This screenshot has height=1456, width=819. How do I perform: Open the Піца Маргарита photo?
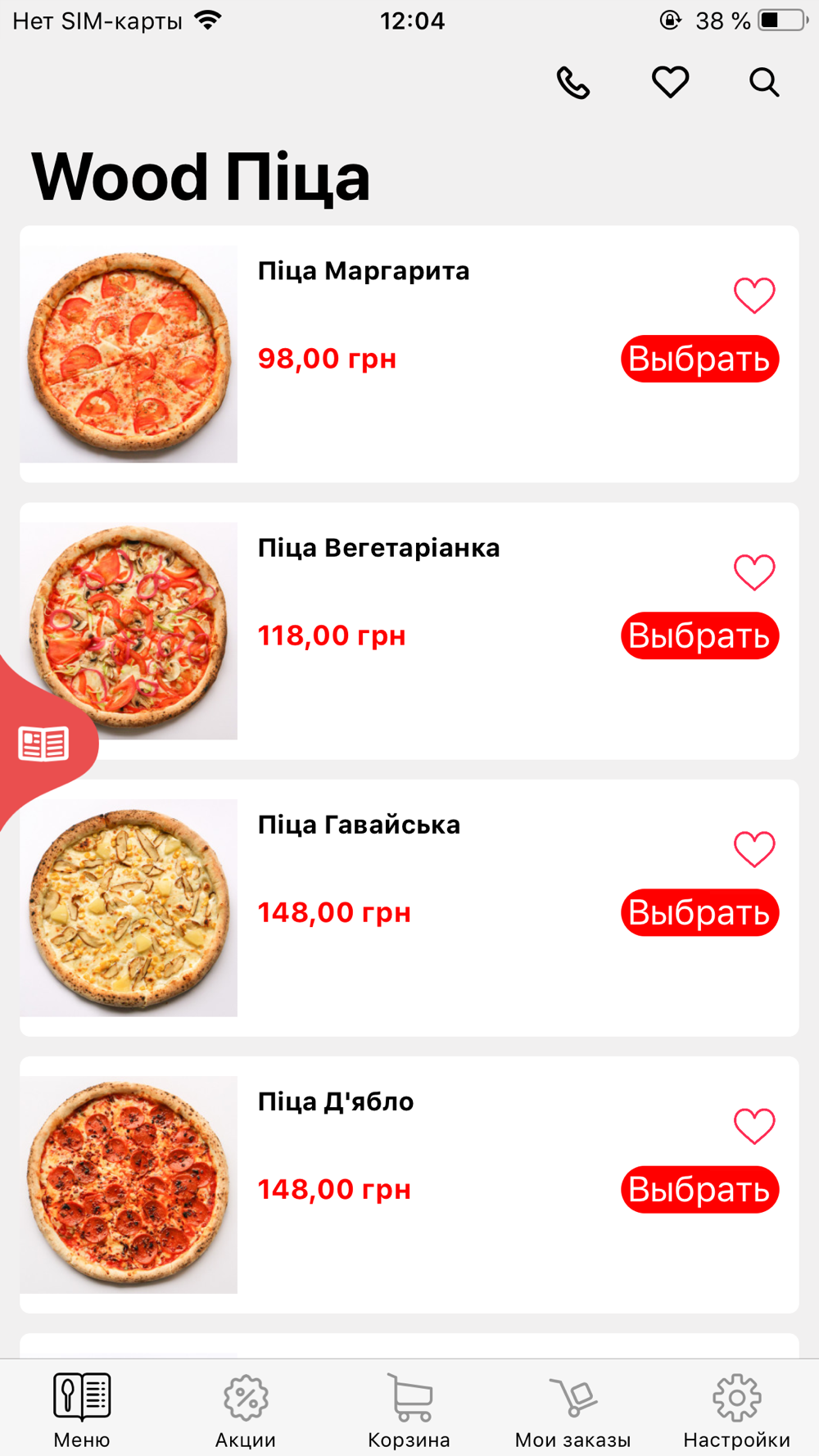pyautogui.click(x=129, y=354)
